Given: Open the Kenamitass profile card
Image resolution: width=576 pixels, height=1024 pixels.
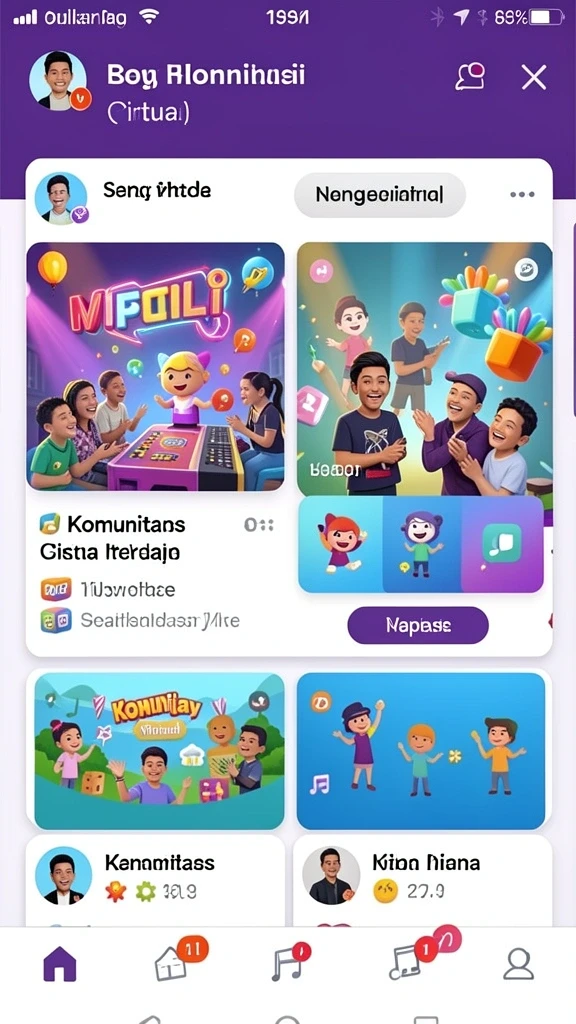Looking at the screenshot, I should [155, 878].
